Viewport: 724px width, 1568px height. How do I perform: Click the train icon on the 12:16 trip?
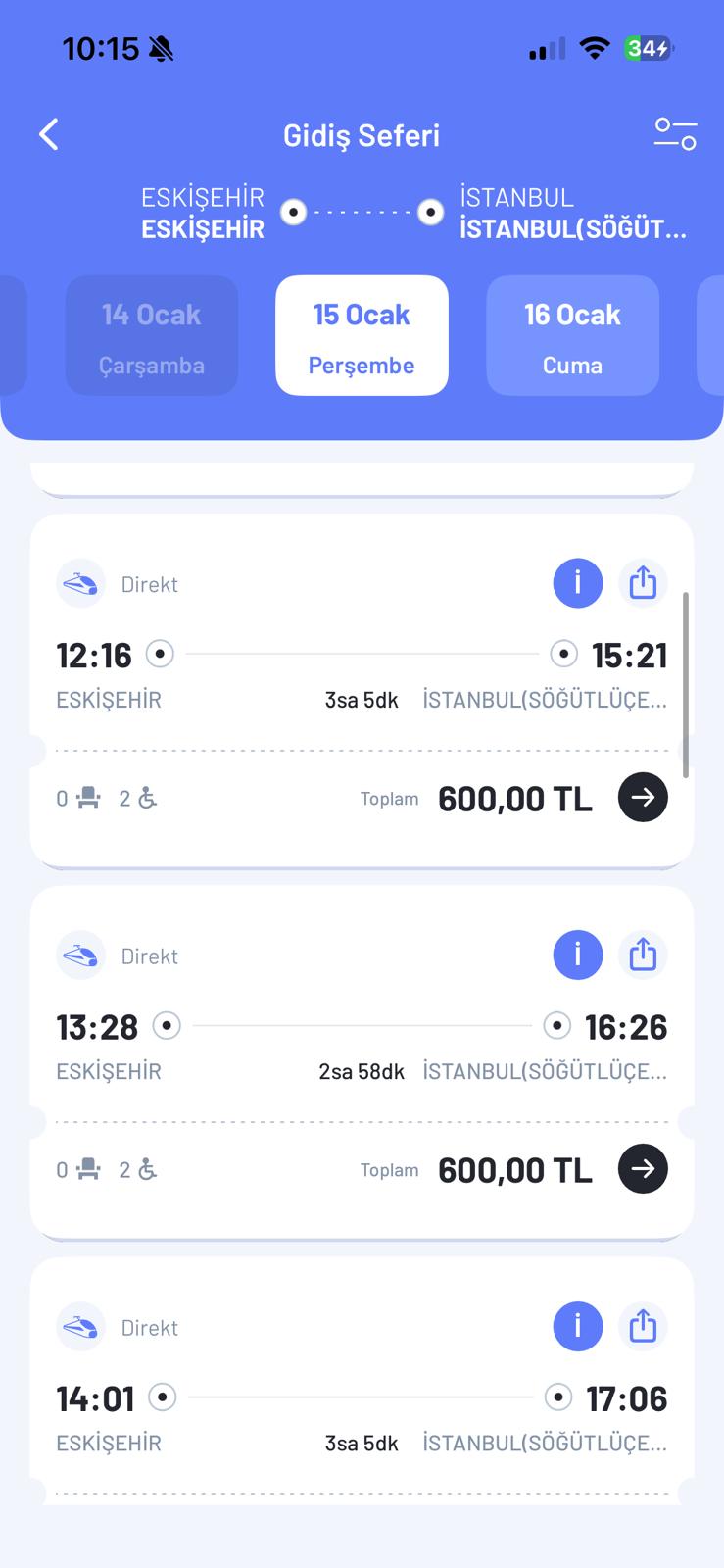[x=81, y=582]
